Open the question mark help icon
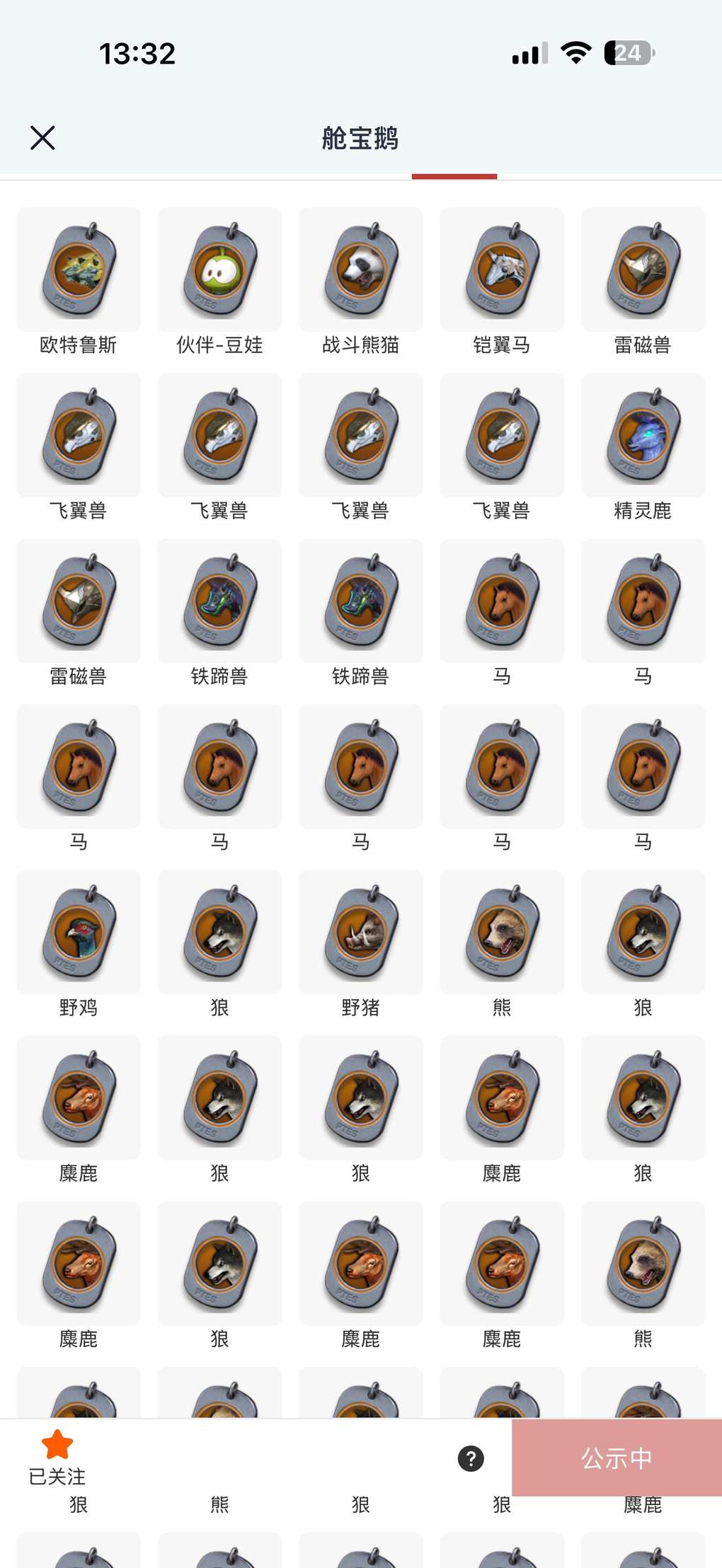 click(471, 1458)
